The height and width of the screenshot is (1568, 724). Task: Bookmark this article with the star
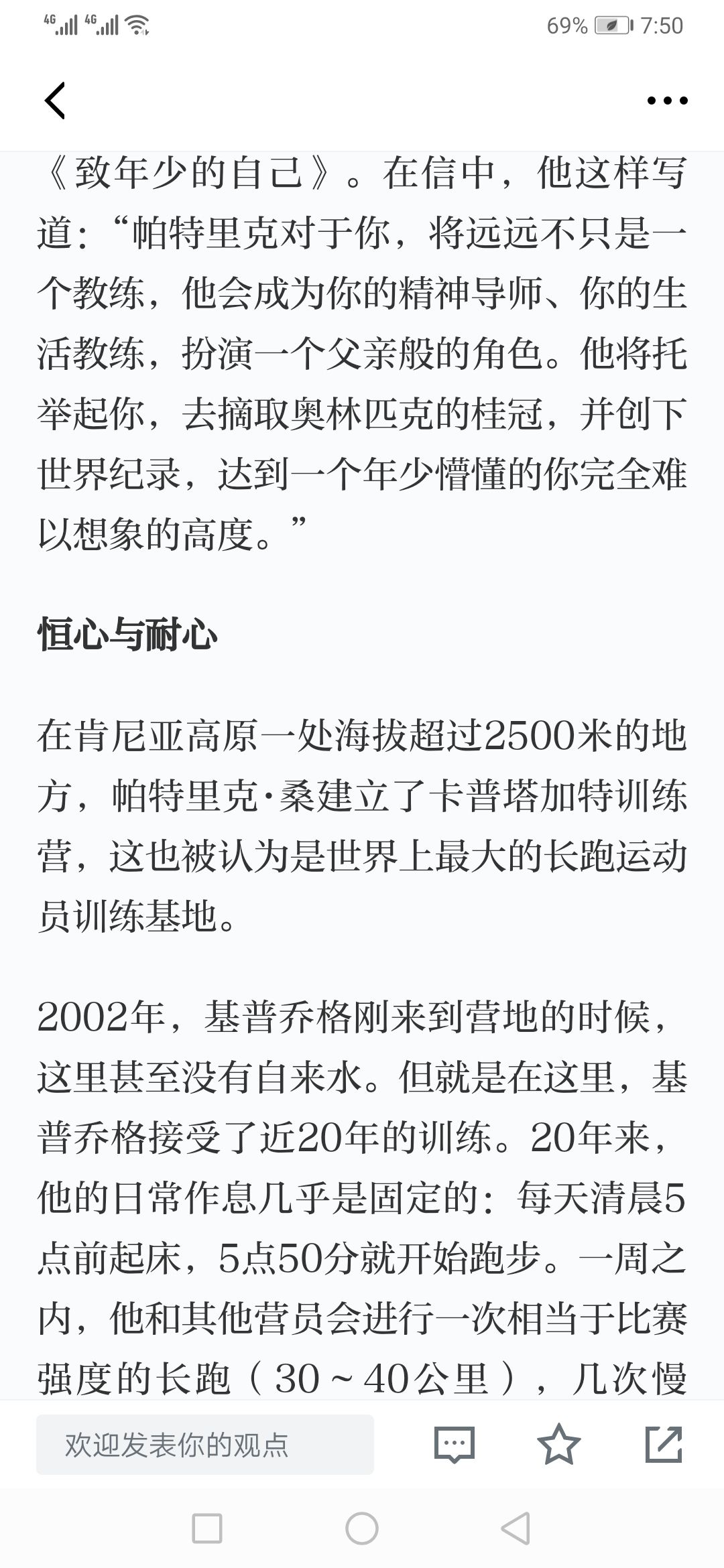click(559, 1444)
